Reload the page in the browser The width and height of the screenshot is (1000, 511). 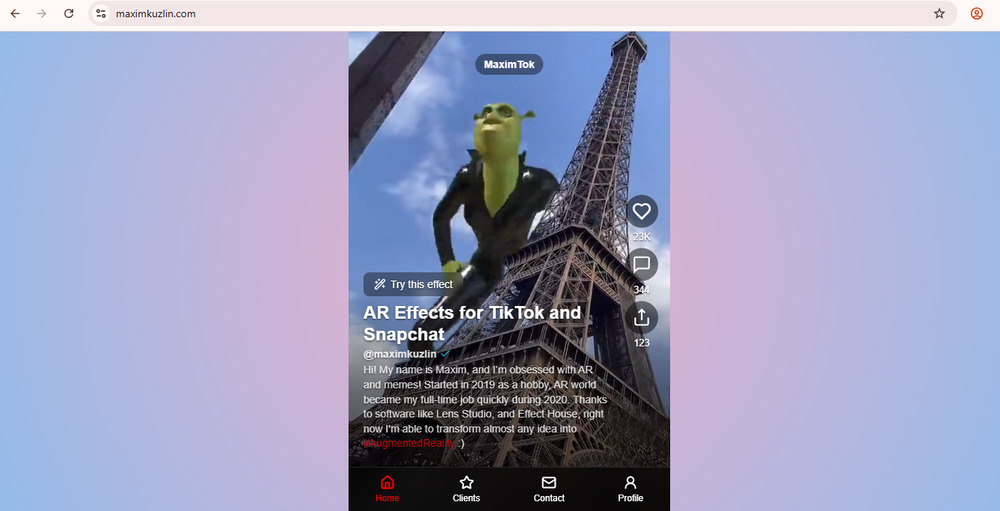68,14
